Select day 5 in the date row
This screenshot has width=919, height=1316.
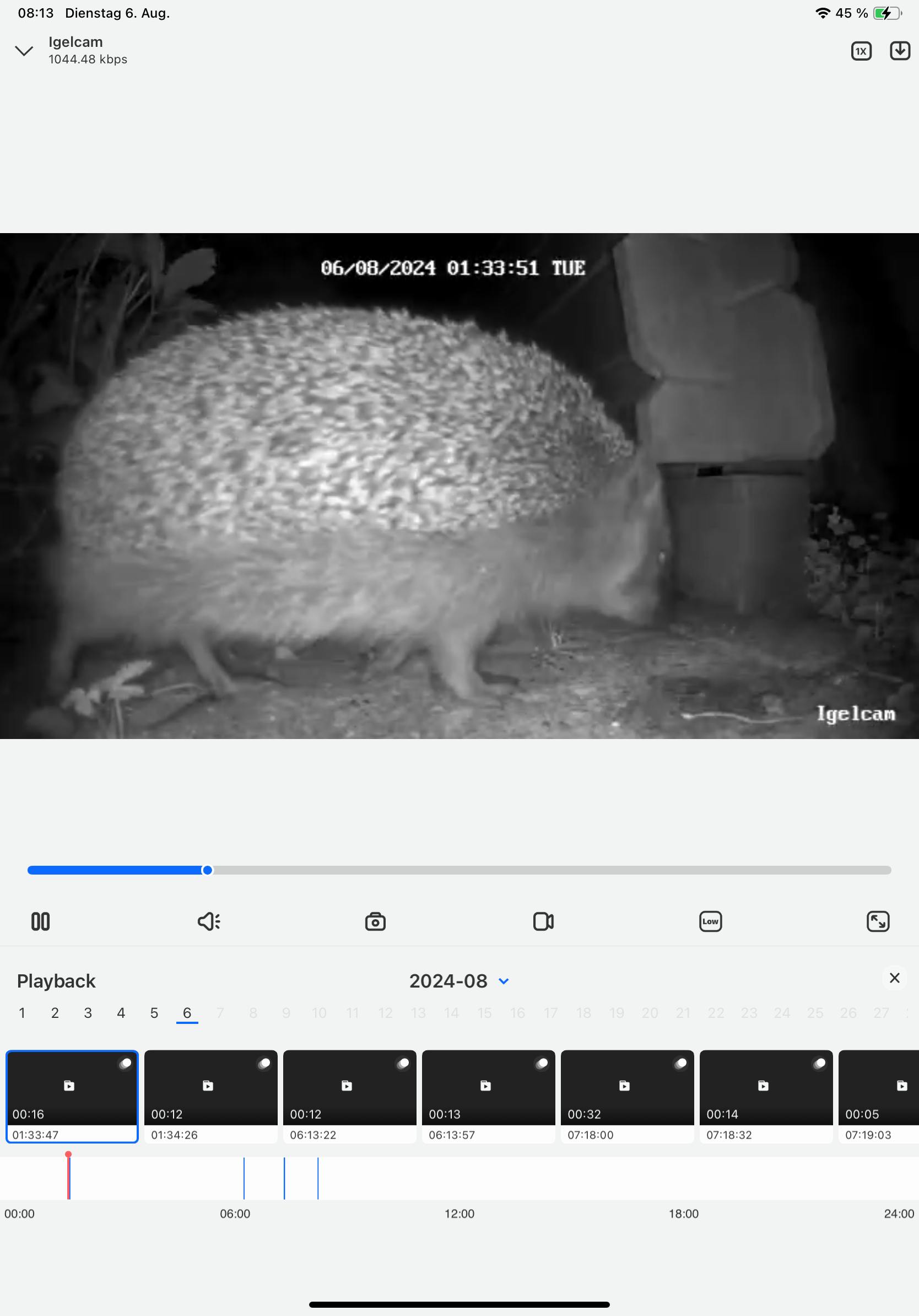154,1013
